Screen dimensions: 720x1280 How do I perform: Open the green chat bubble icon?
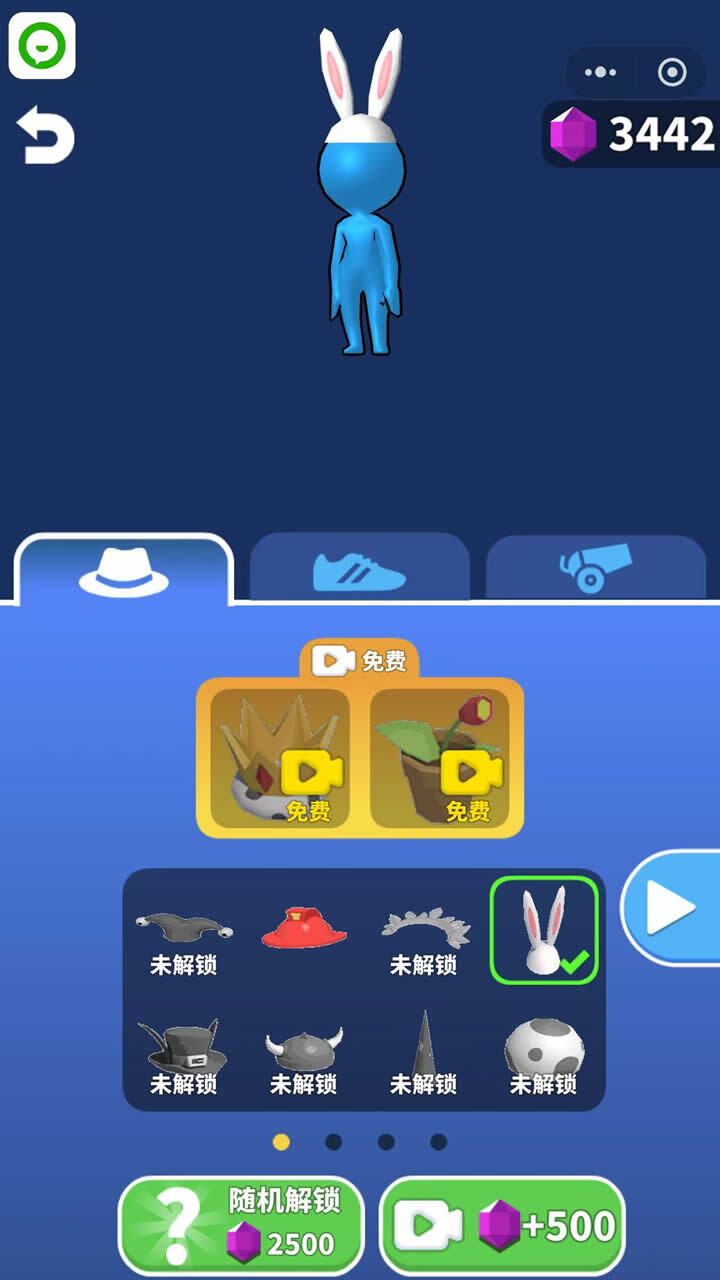click(43, 46)
